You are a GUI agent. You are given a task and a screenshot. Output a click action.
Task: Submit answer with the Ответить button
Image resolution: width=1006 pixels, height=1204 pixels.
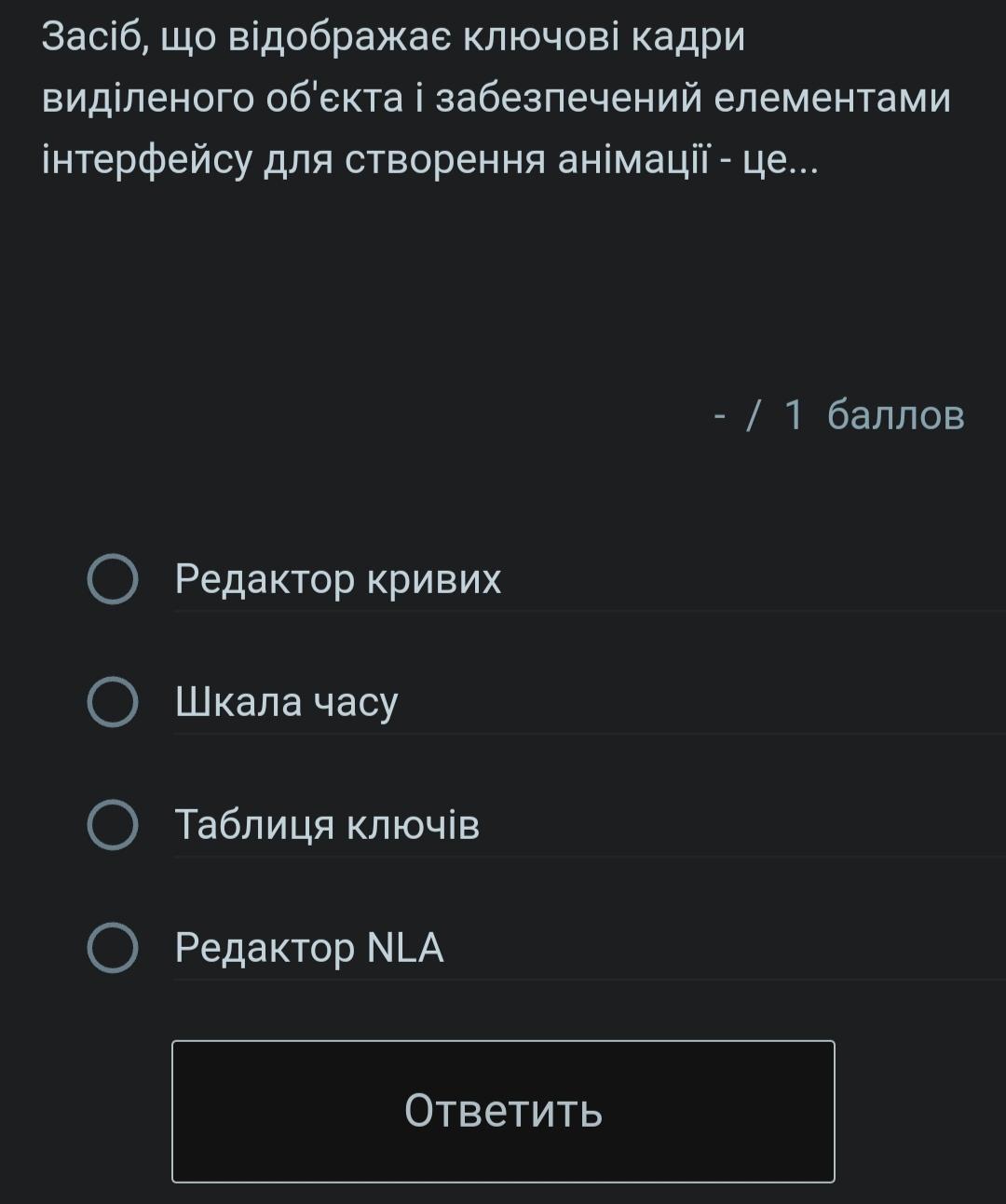tap(503, 1111)
